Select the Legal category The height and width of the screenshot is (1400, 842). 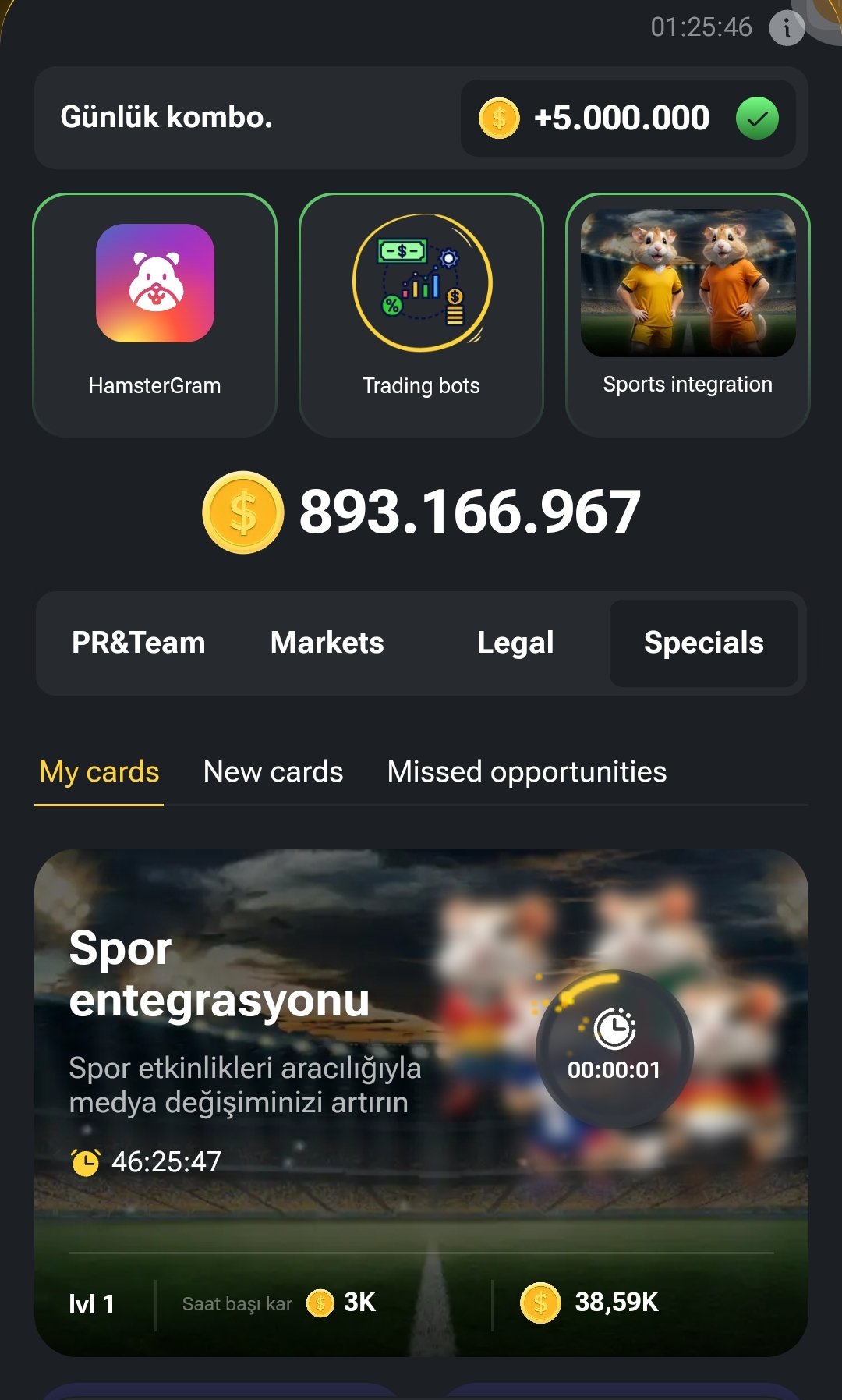click(x=515, y=643)
